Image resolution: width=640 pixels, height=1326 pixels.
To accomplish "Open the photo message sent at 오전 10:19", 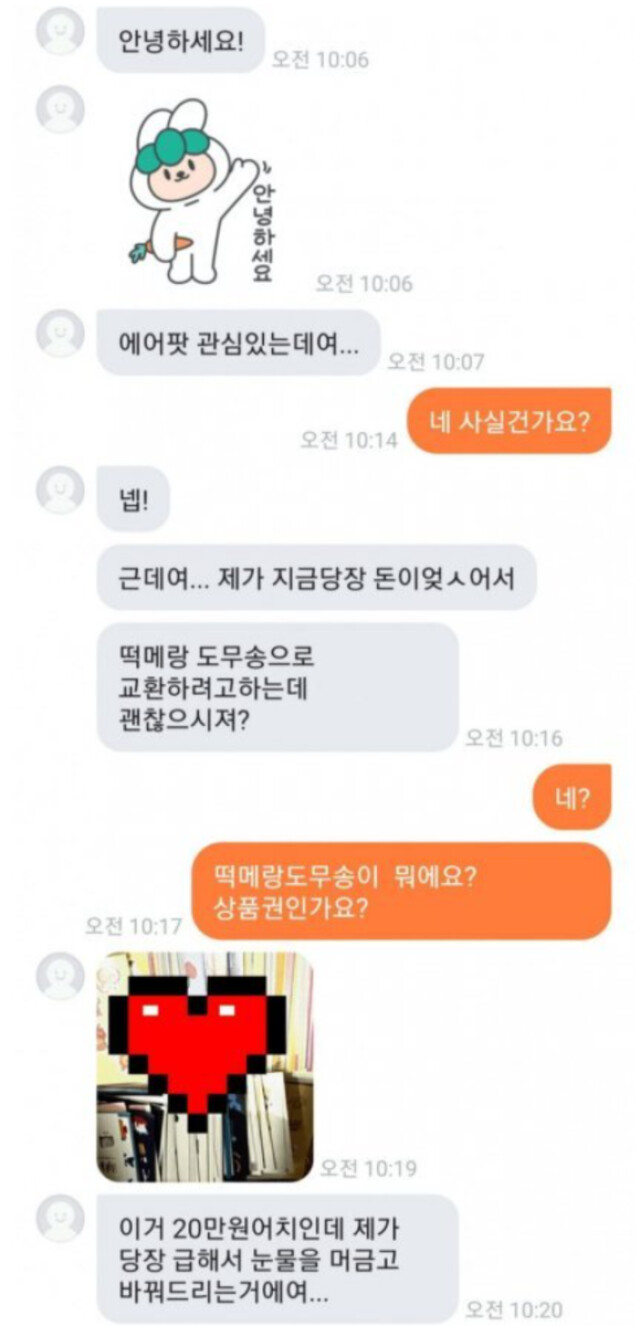I will coord(204,1066).
